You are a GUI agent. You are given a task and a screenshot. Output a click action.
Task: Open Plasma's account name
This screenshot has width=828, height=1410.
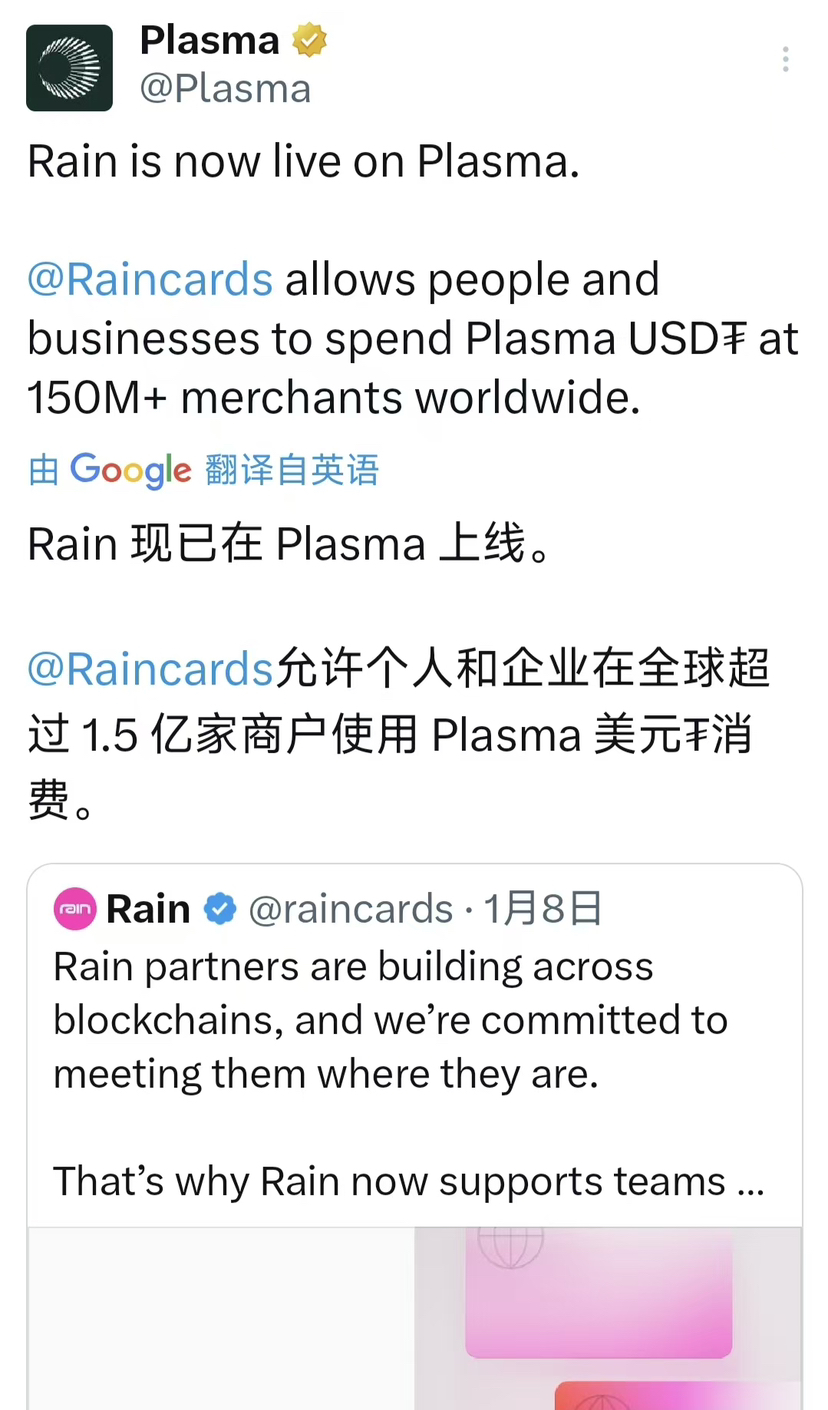coord(210,40)
